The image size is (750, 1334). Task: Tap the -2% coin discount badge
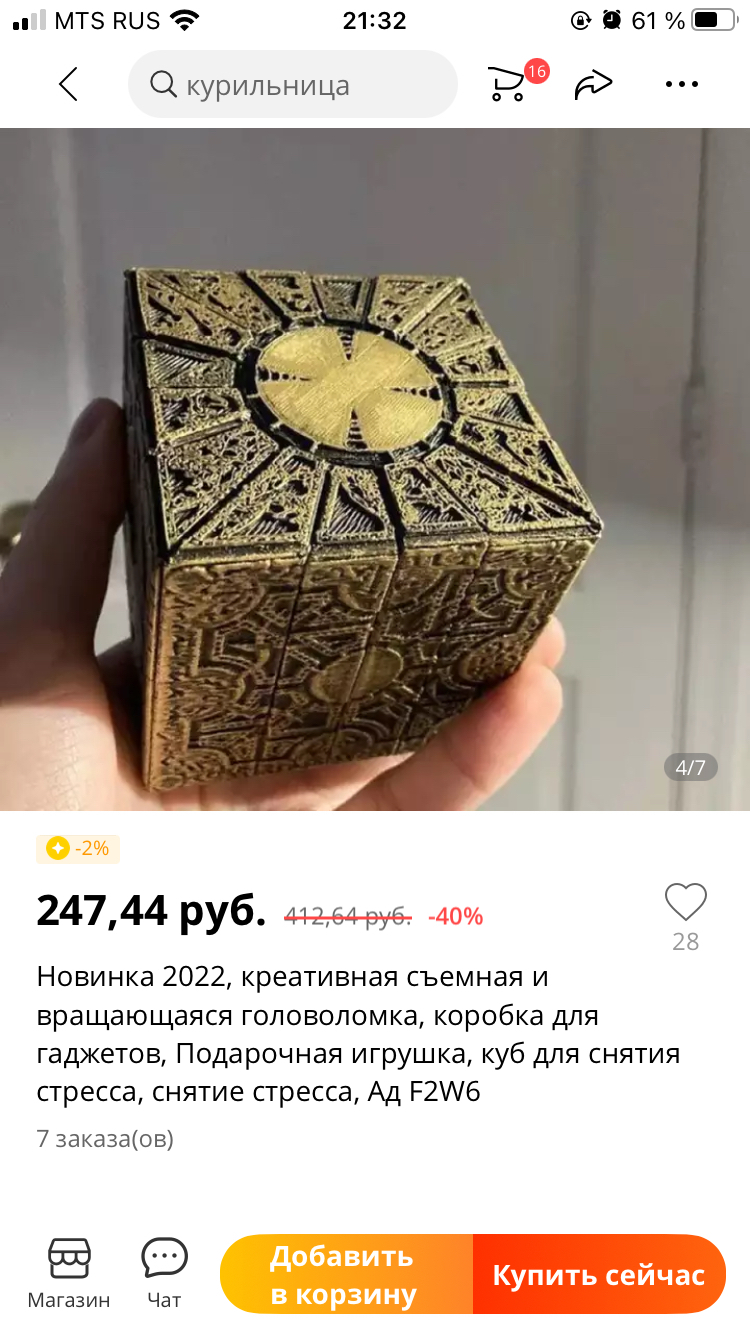[x=78, y=848]
